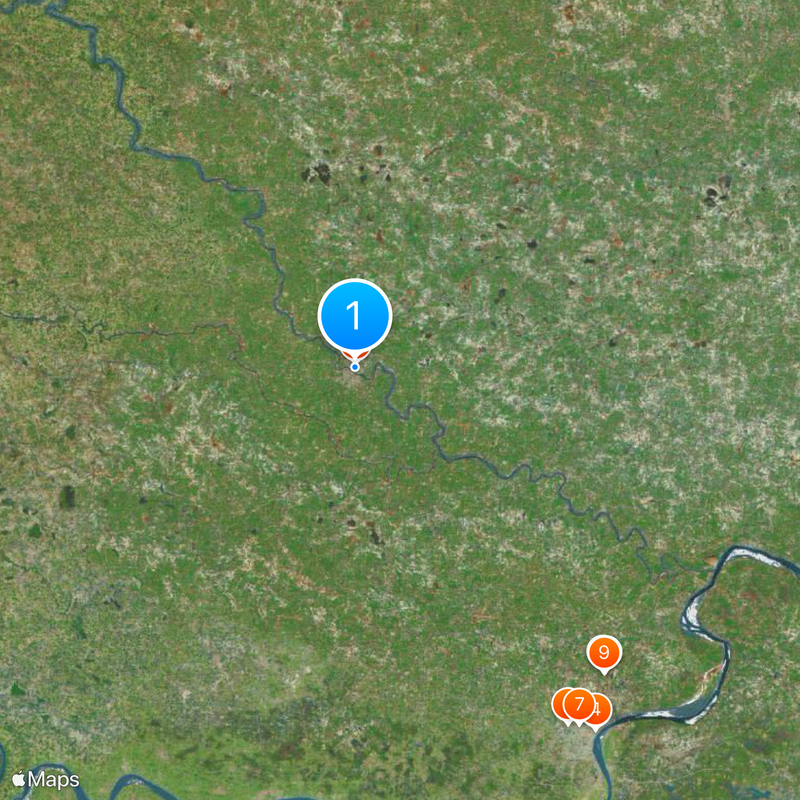The width and height of the screenshot is (800, 800).
Task: Select the blue pin numbered 1
Action: [x=355, y=316]
